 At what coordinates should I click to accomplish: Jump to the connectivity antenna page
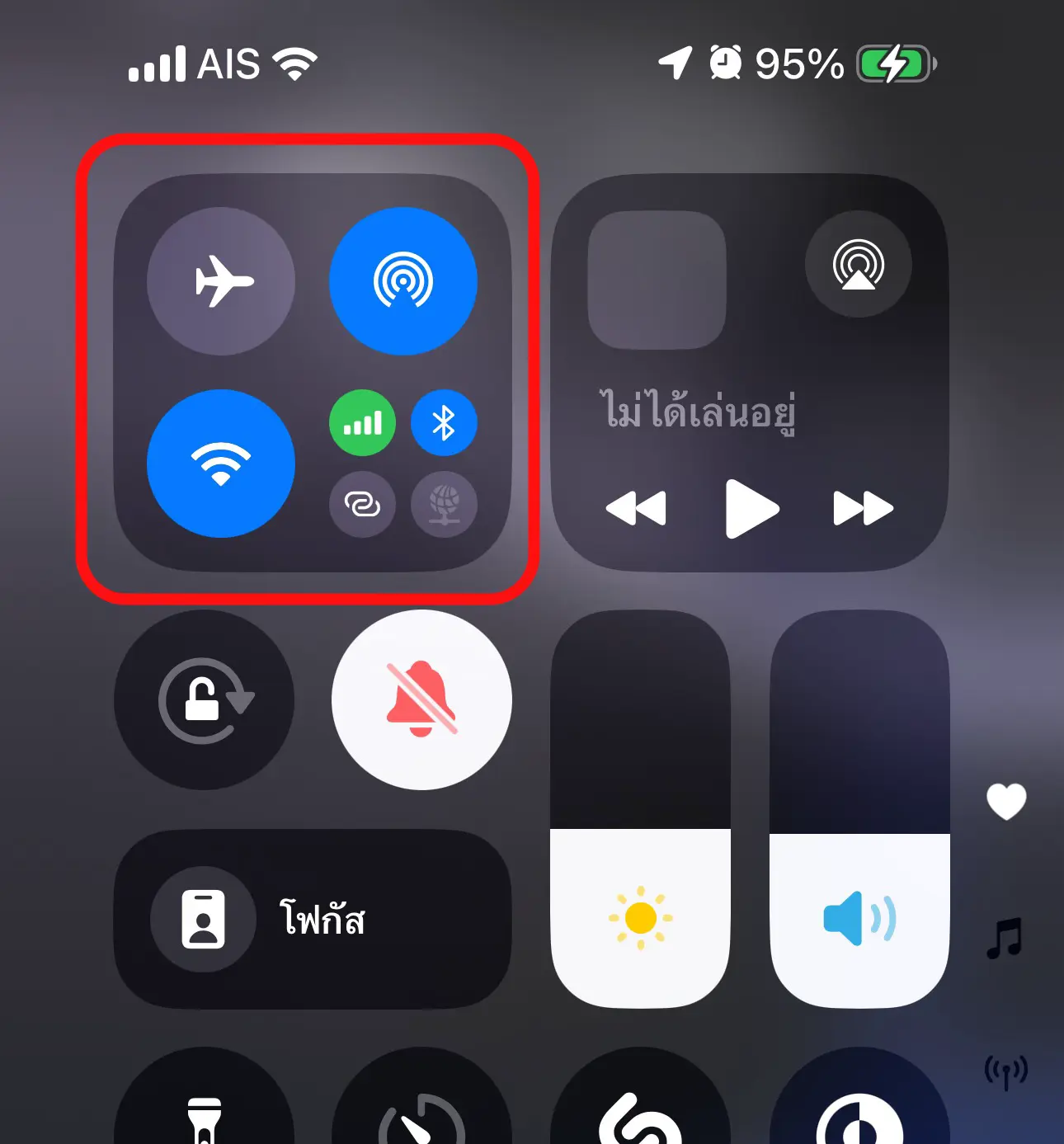click(1005, 1071)
